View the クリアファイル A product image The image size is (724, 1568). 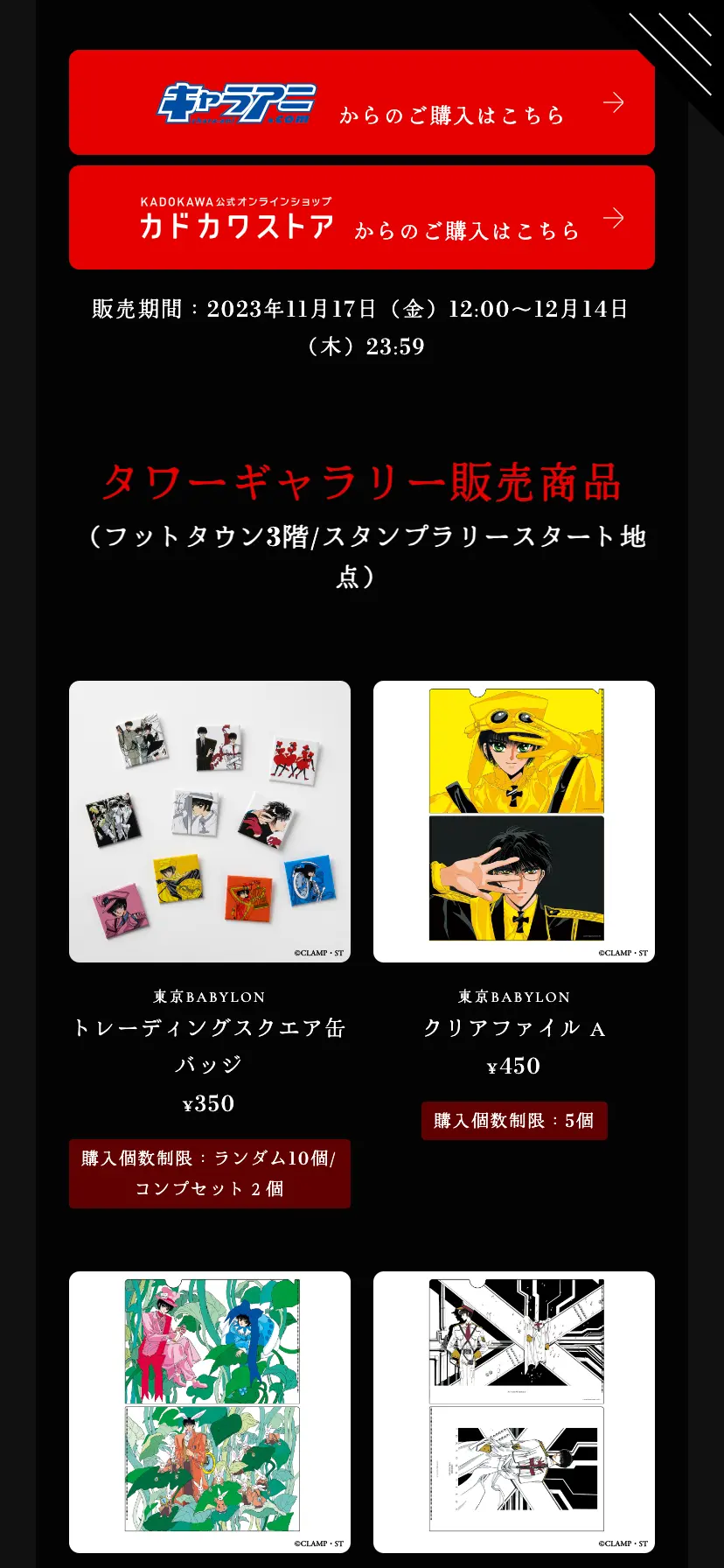tap(514, 822)
